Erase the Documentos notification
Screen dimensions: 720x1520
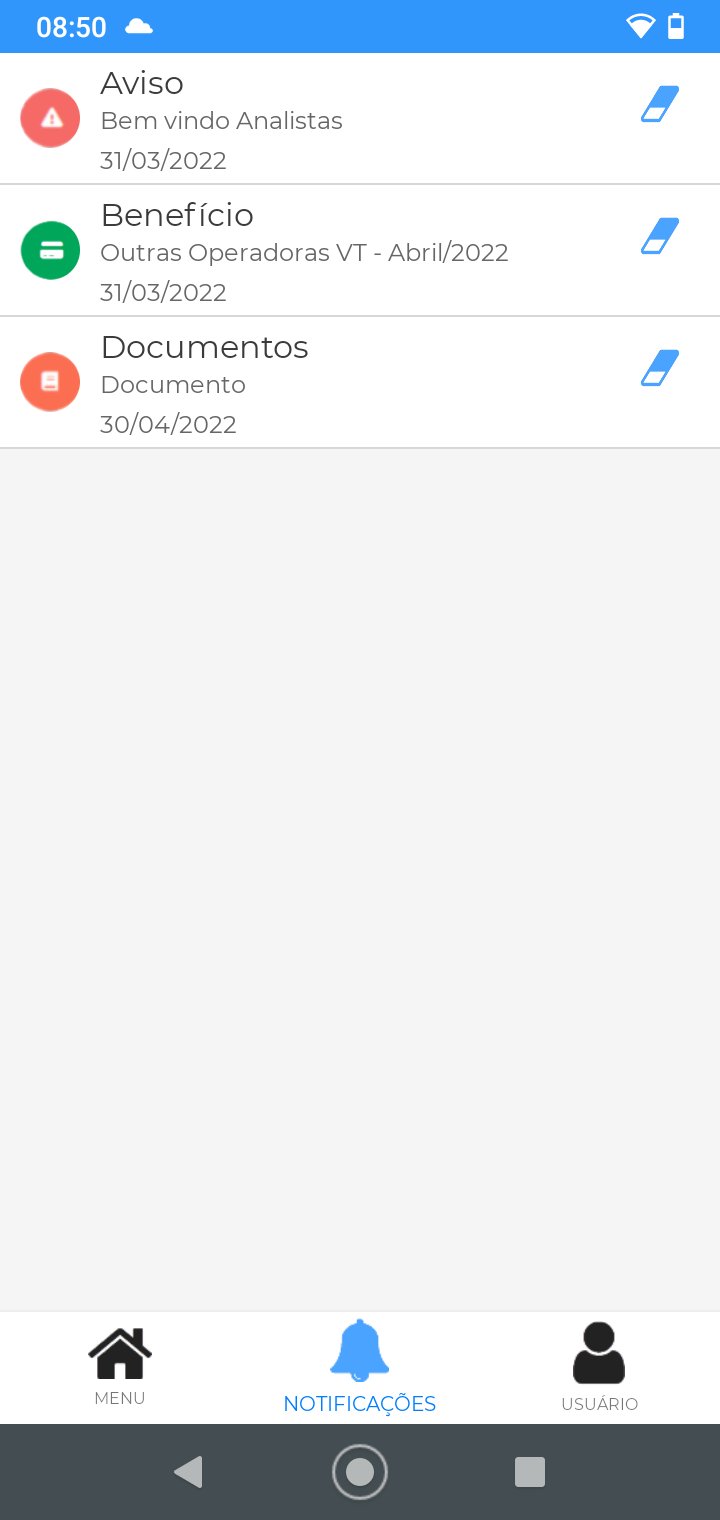660,368
